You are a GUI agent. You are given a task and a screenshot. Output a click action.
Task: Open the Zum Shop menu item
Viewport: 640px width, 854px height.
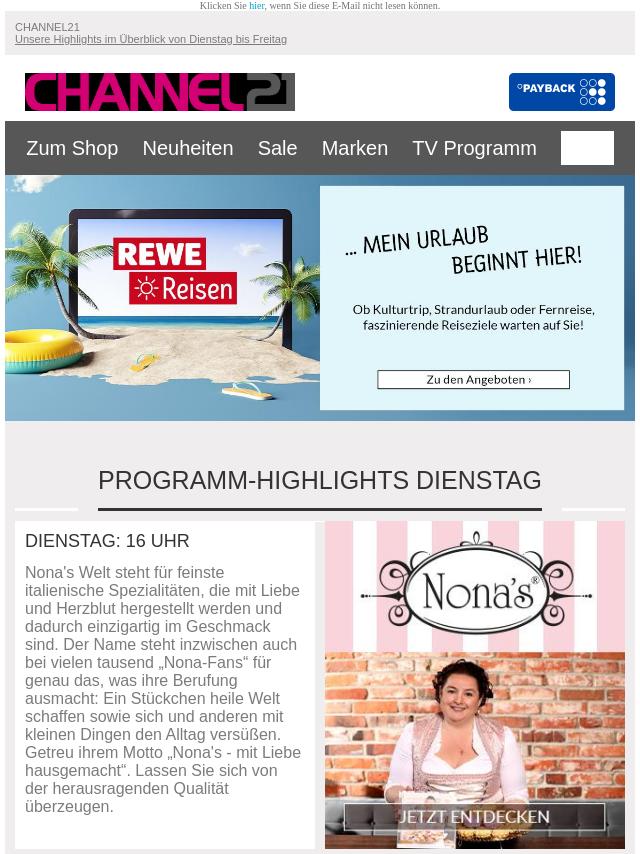pyautogui.click(x=72, y=148)
